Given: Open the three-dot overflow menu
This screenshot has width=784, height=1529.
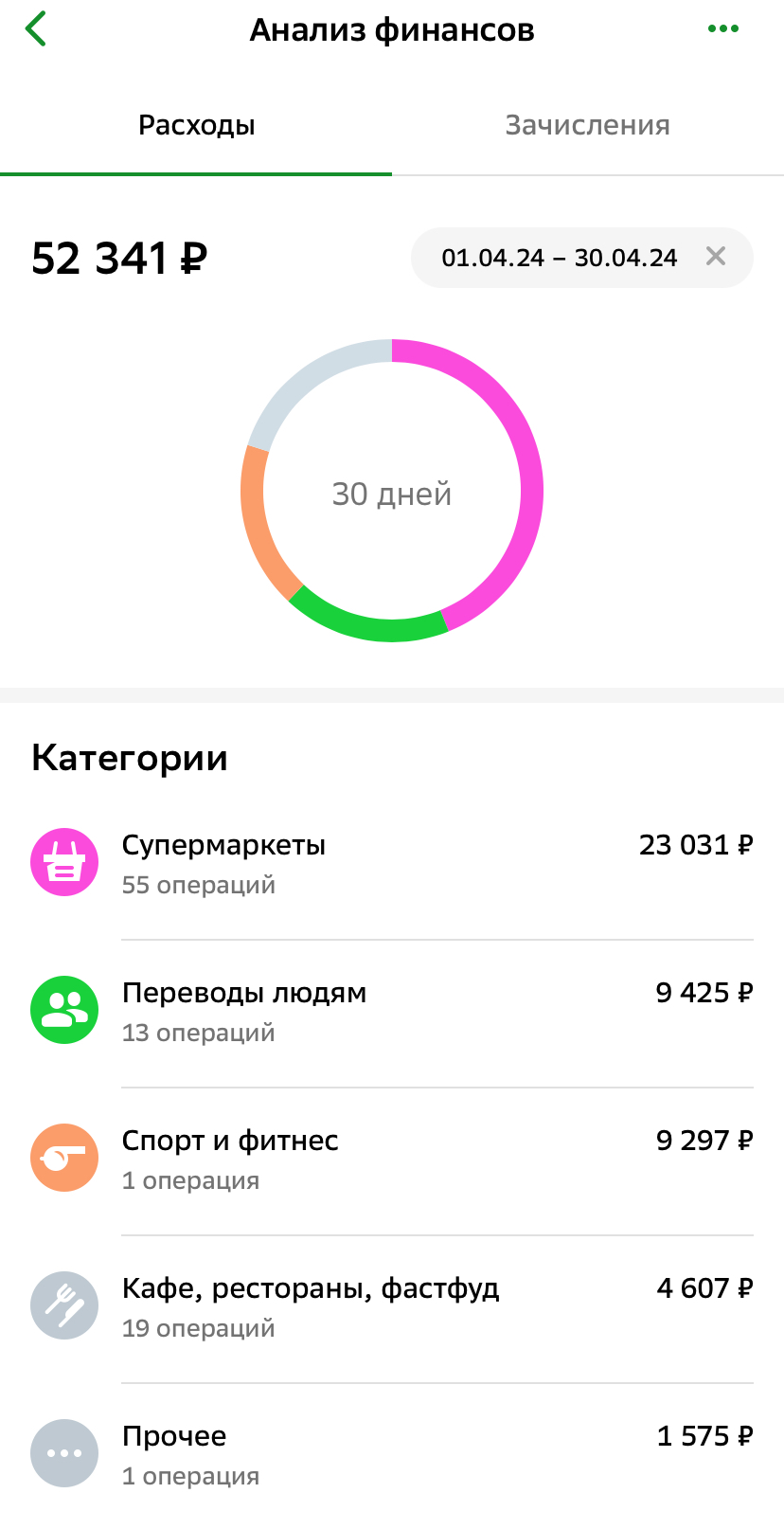Looking at the screenshot, I should point(723,29).
